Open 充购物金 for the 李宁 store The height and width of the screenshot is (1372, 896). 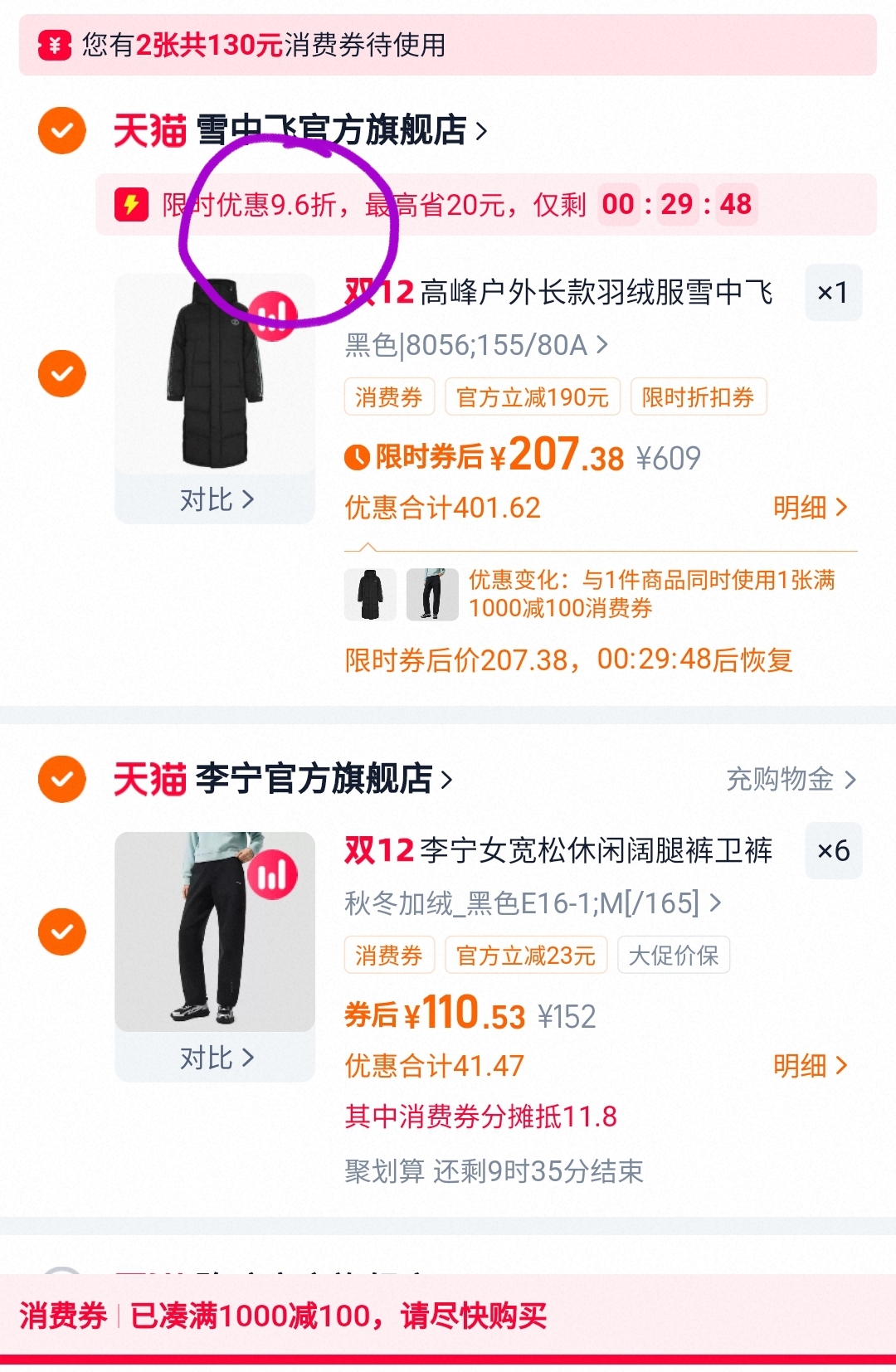790,779
